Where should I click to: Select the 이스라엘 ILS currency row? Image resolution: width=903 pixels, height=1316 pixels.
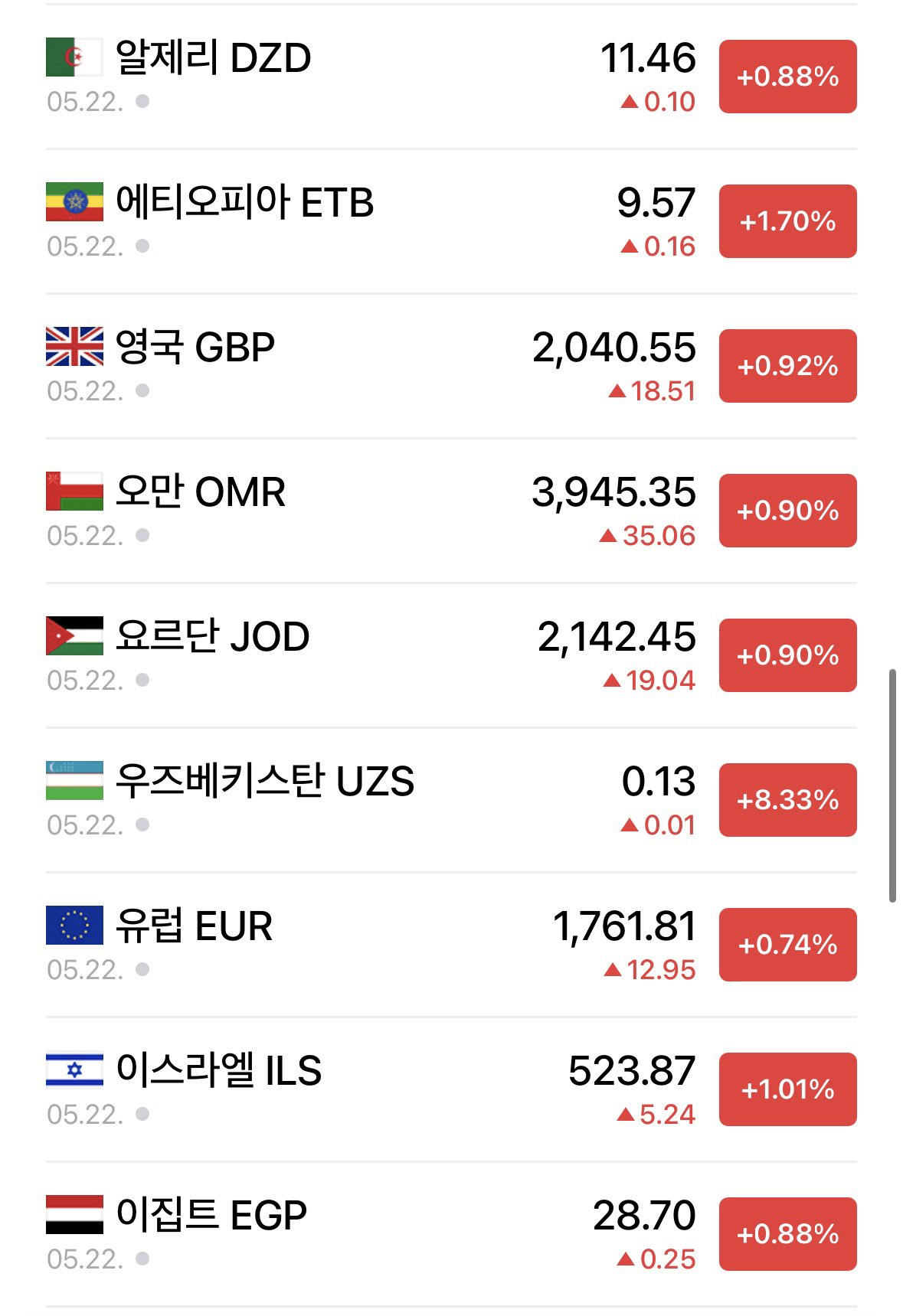451,1089
